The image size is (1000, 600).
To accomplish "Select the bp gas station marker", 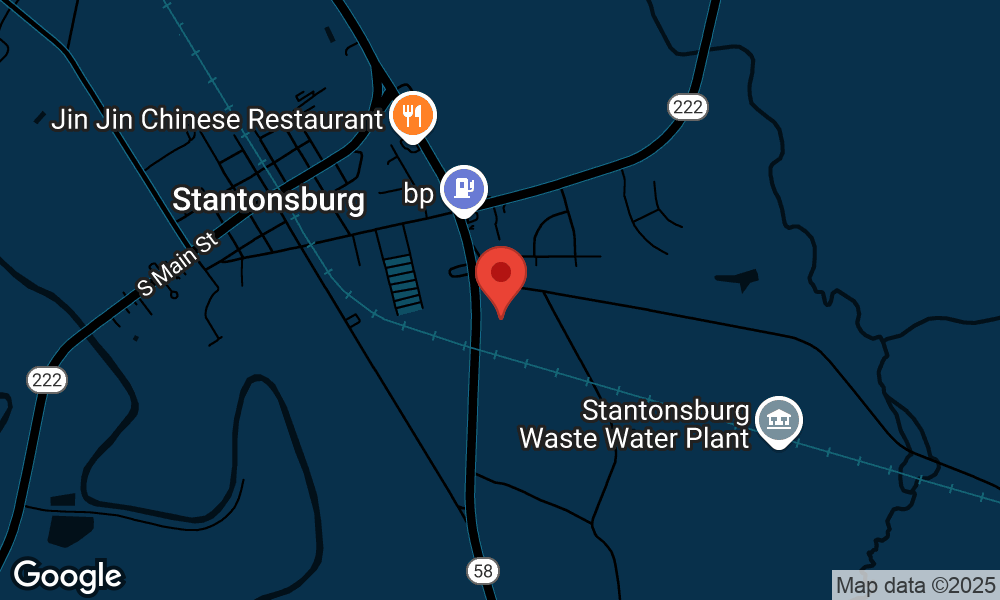I will [x=464, y=190].
